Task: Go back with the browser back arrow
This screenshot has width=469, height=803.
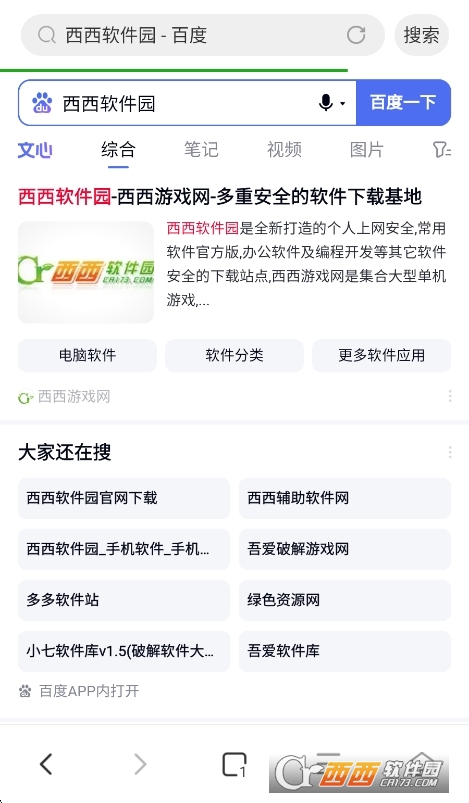Action: [x=46, y=765]
